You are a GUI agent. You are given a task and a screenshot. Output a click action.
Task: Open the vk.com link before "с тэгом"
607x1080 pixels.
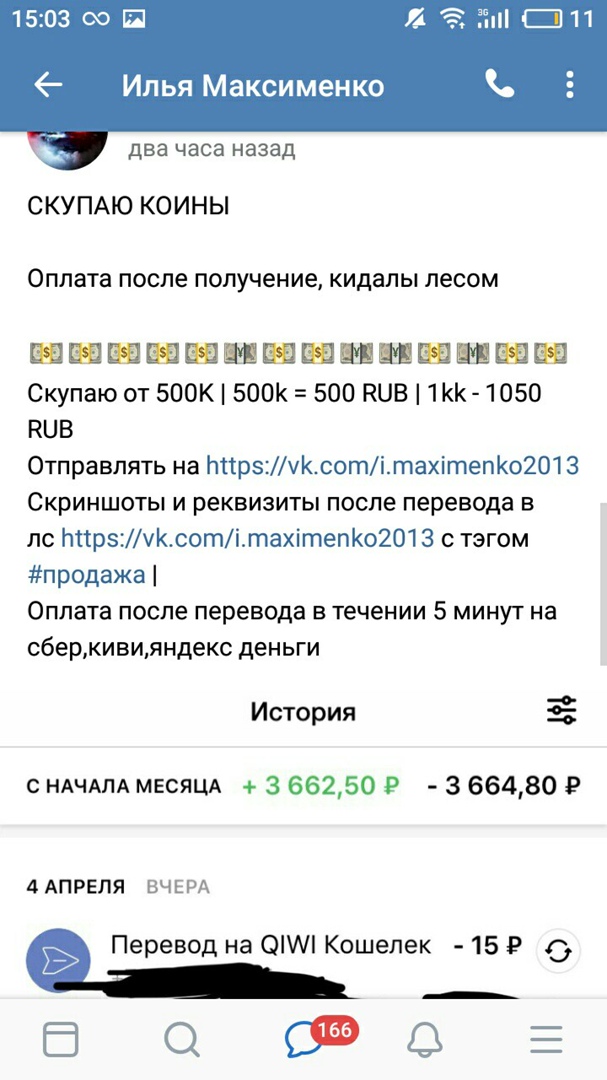(x=247, y=539)
